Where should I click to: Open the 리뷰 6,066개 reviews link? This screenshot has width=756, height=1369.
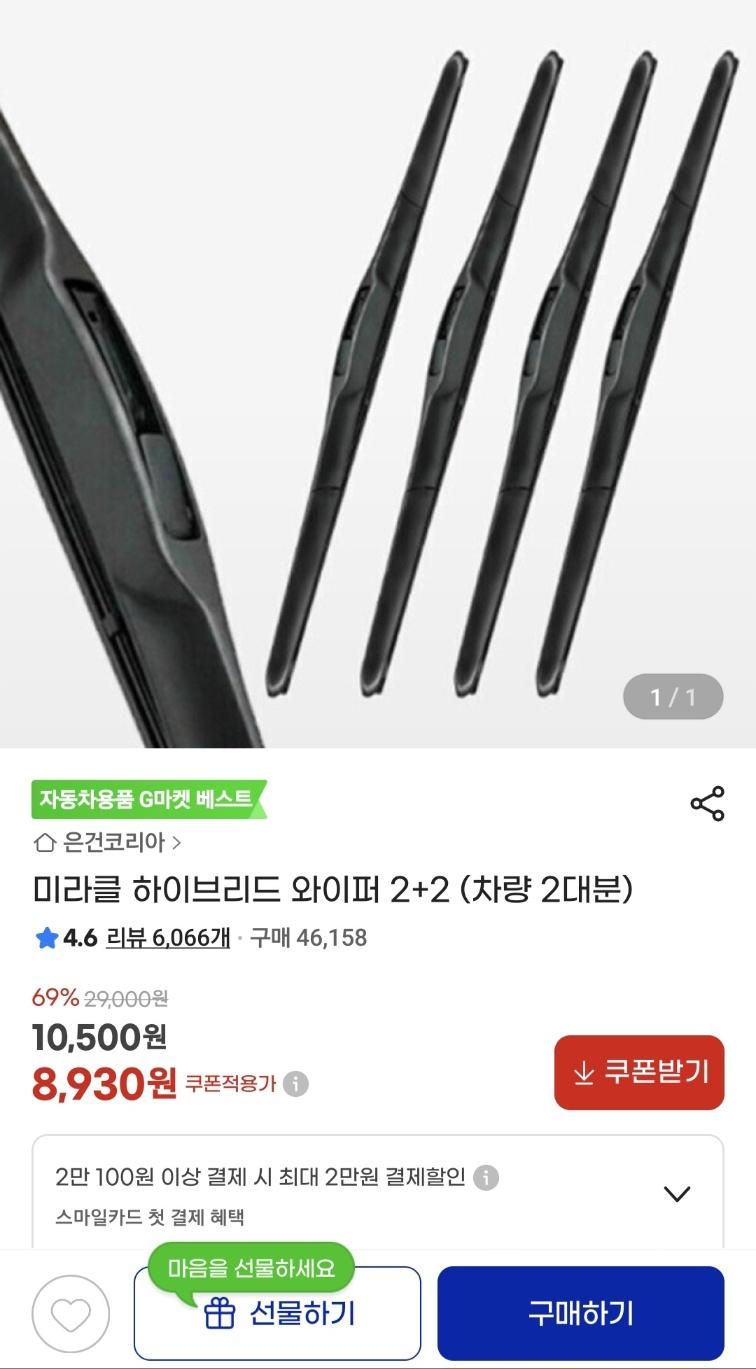(168, 938)
